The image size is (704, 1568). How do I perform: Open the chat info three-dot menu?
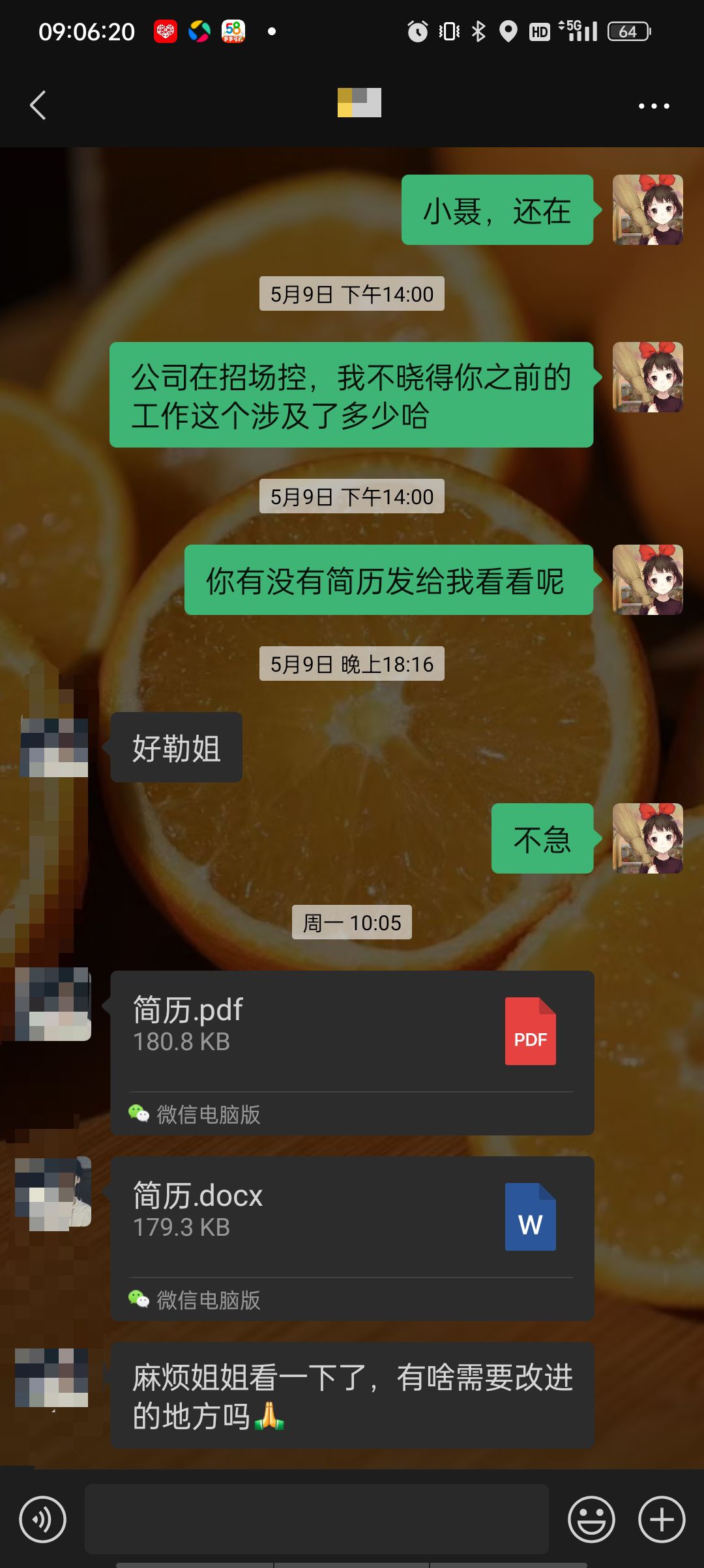pos(654,106)
